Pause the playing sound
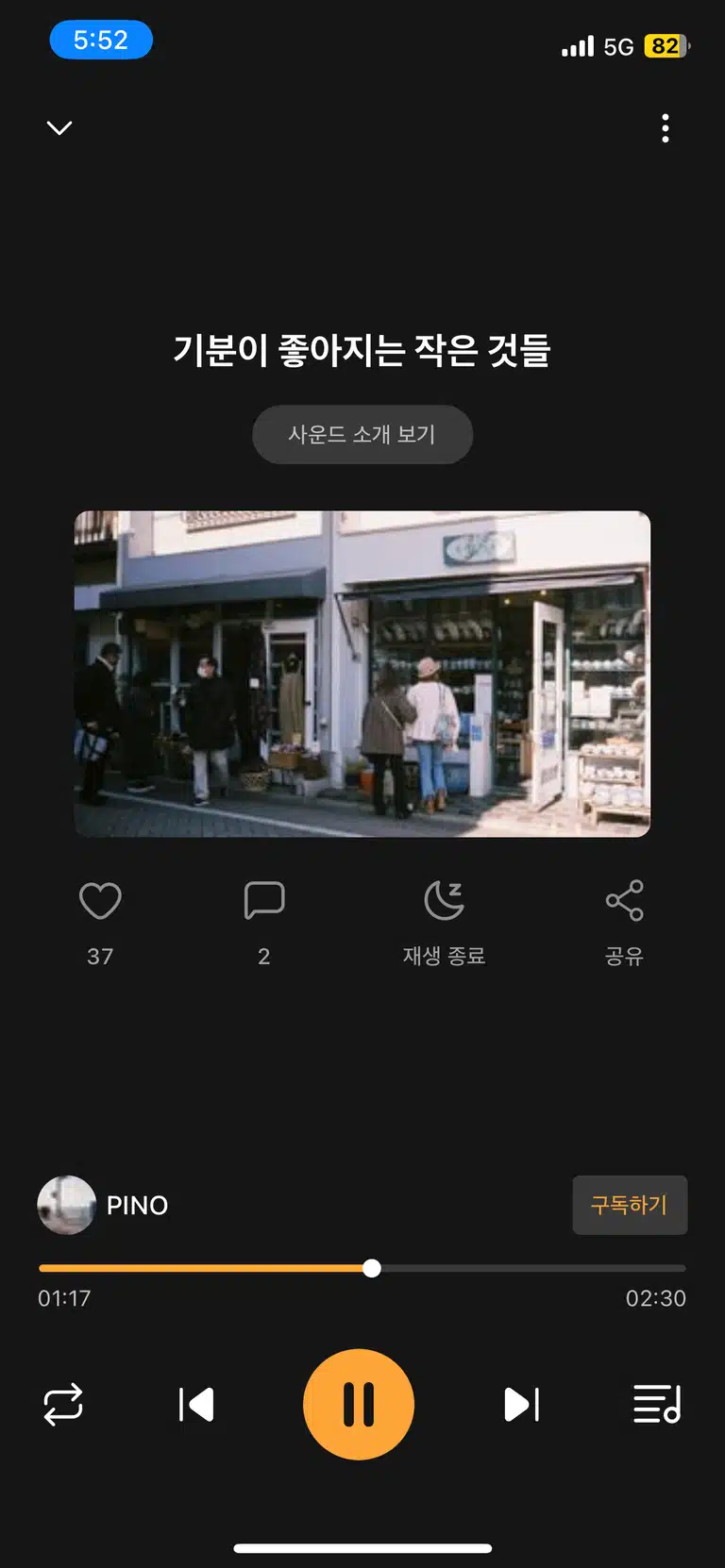Screen dimensions: 725x1568 click(359, 1404)
